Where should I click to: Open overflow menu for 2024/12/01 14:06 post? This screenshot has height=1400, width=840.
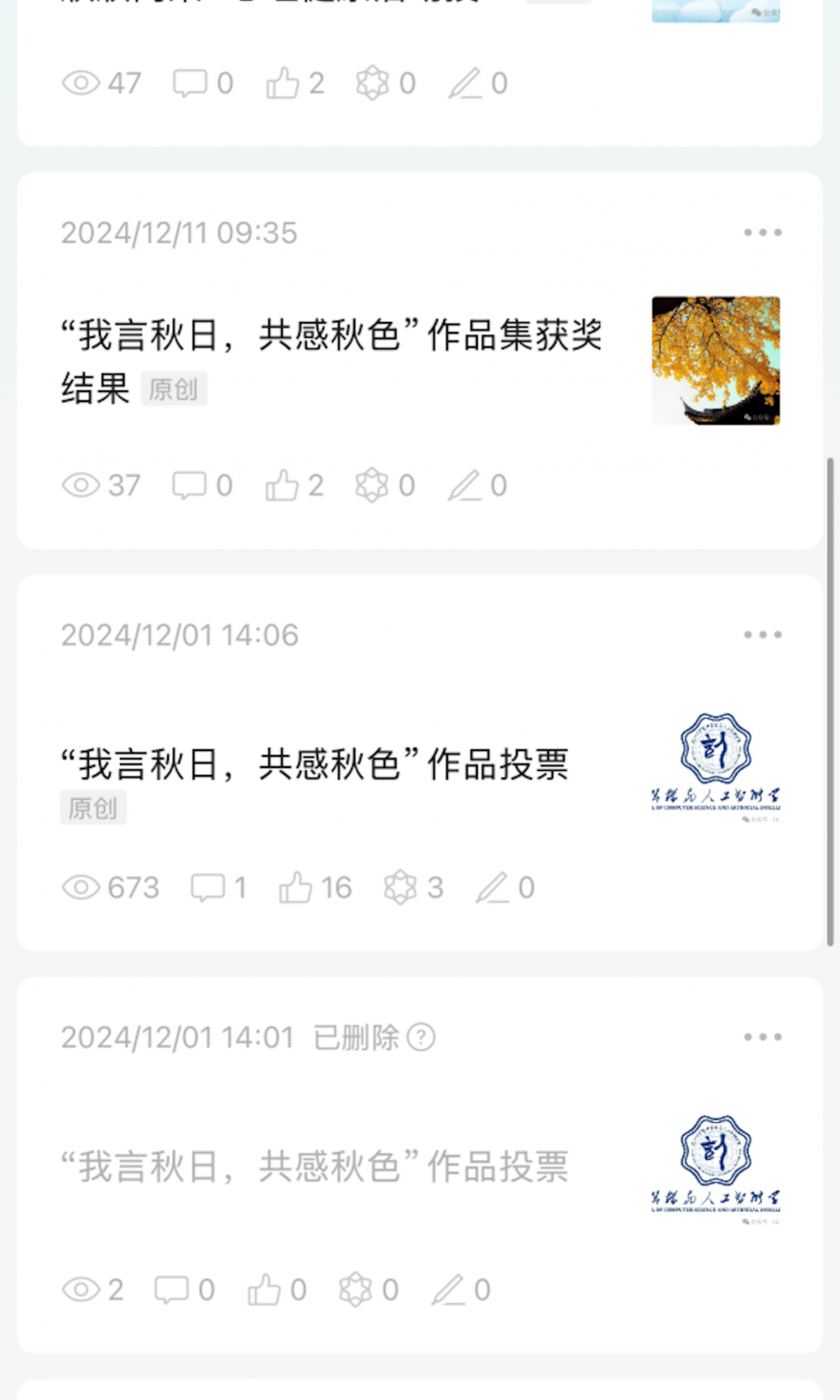coord(763,635)
